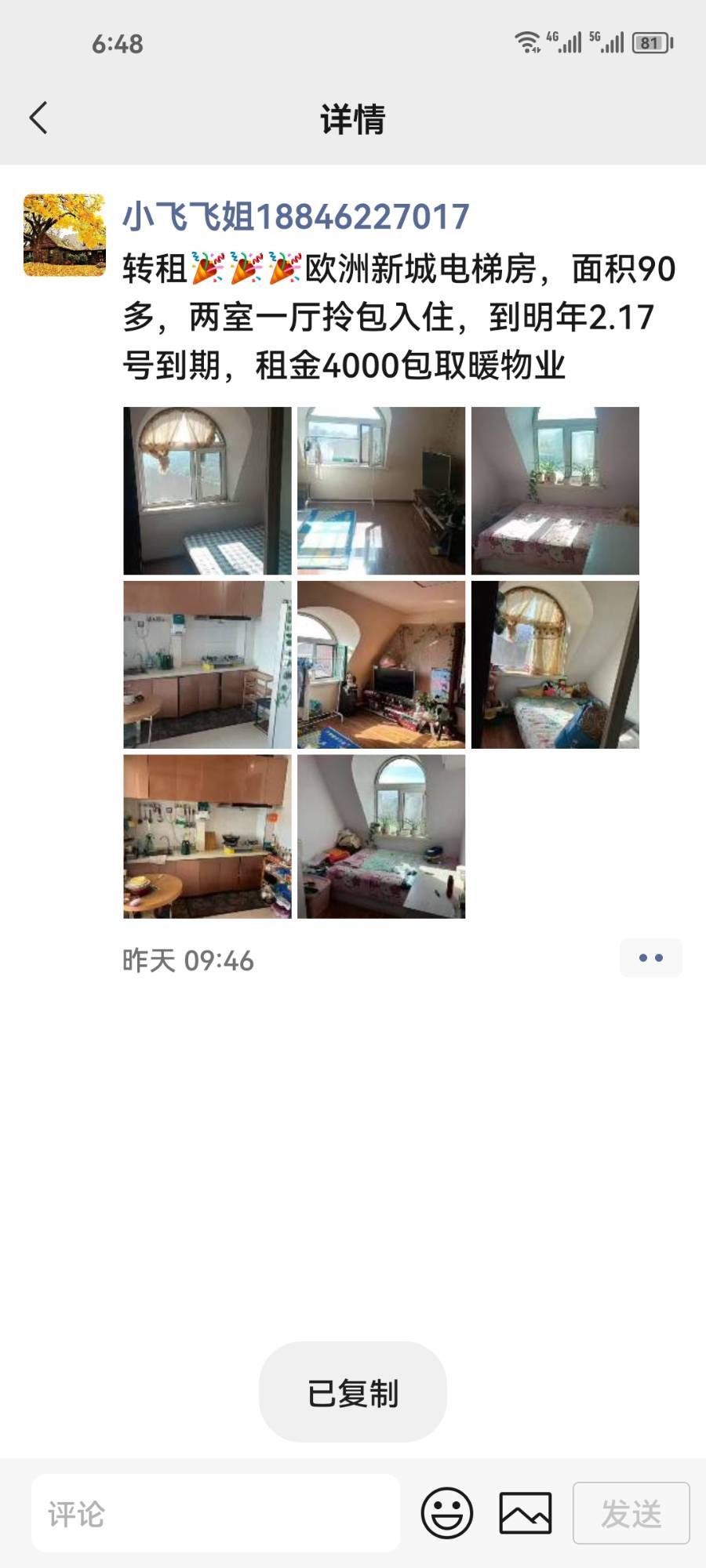706x1568 pixels.
Task: Open the third photo of the bedroom with plants
Action: tap(555, 491)
